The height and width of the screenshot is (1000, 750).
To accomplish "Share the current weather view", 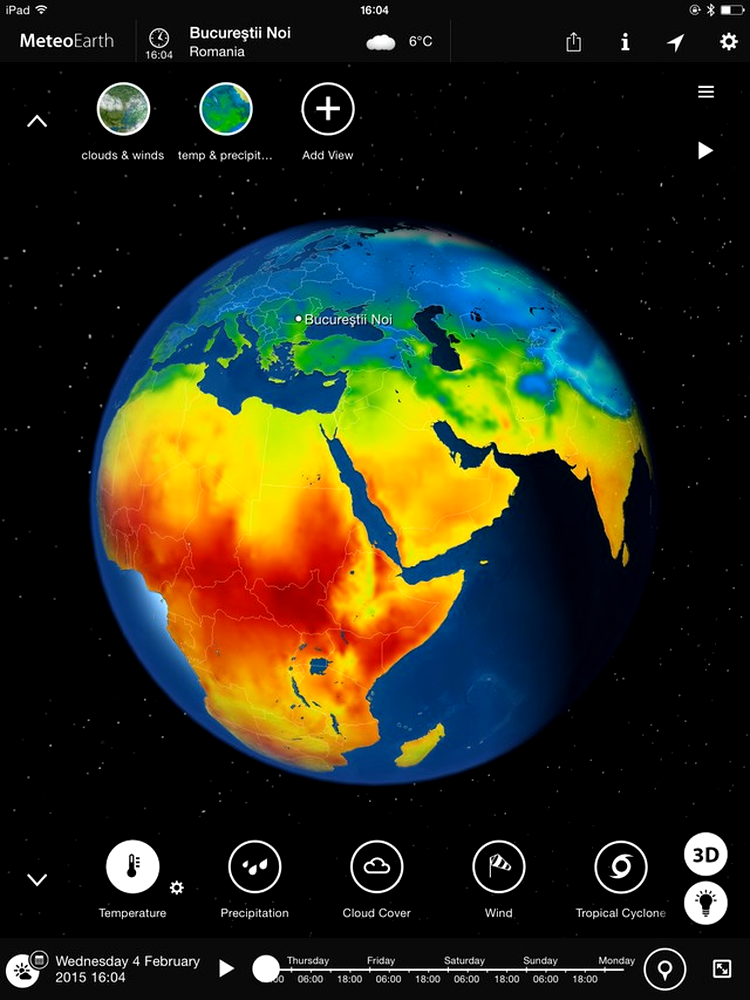I will point(573,42).
